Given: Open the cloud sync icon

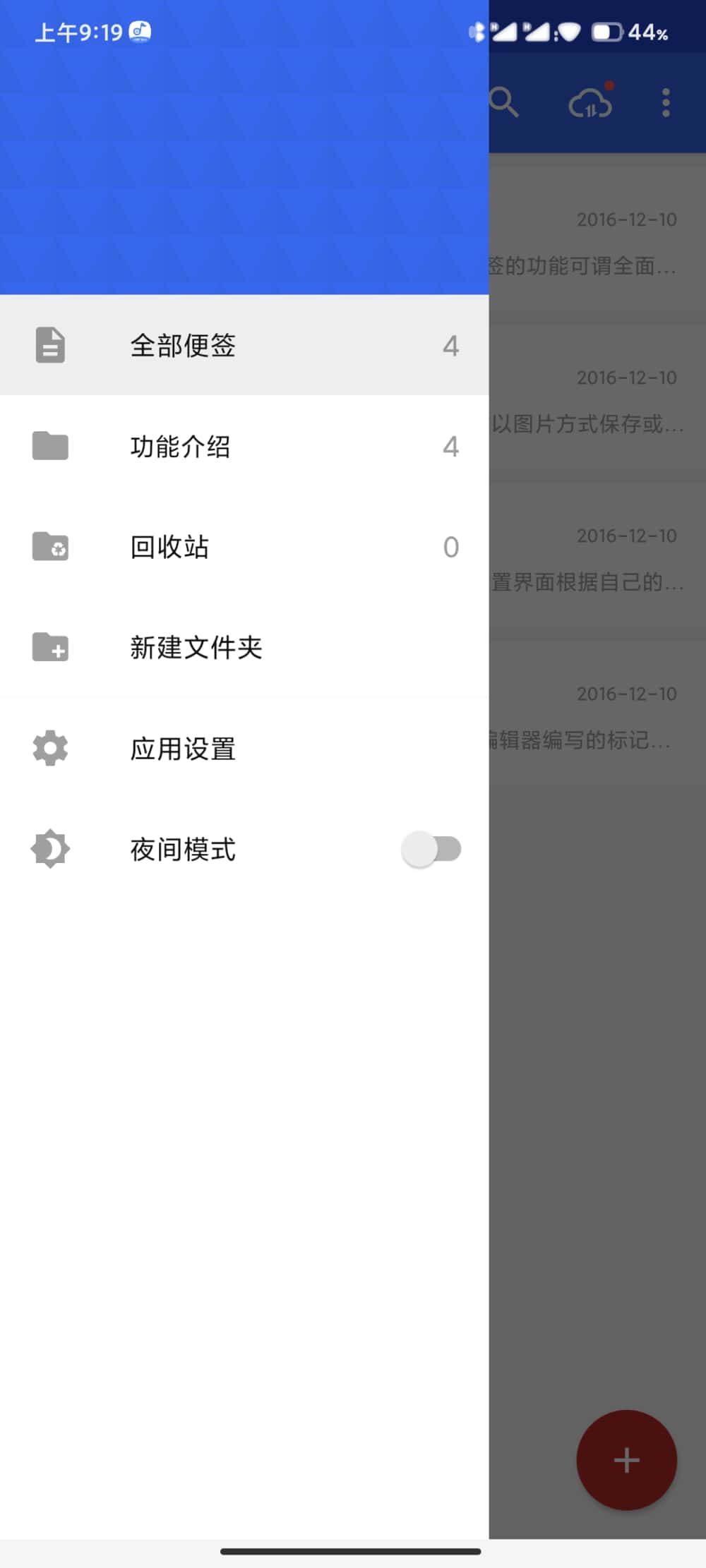Looking at the screenshot, I should pyautogui.click(x=590, y=103).
